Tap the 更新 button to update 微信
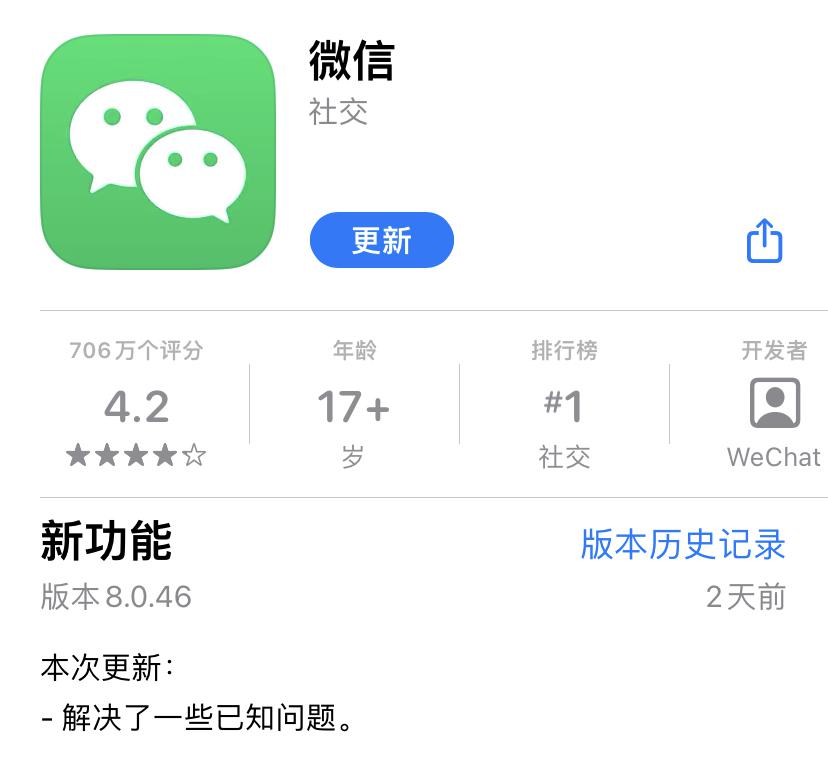 381,240
